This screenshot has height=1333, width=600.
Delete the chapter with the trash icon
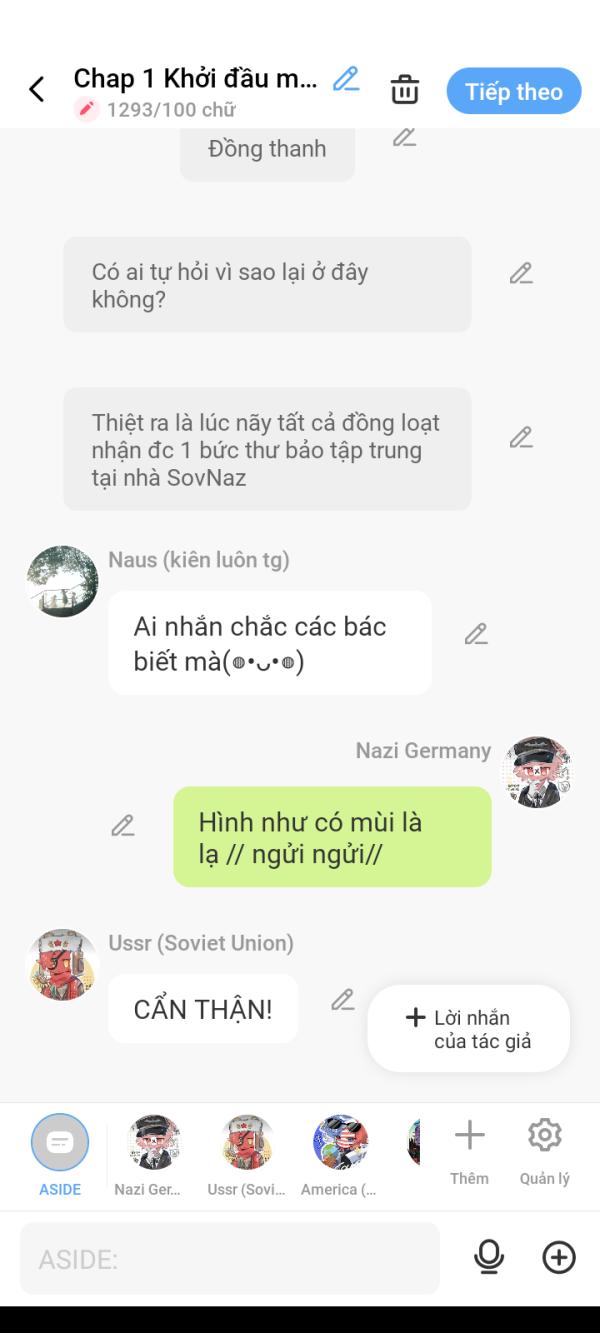[405, 89]
